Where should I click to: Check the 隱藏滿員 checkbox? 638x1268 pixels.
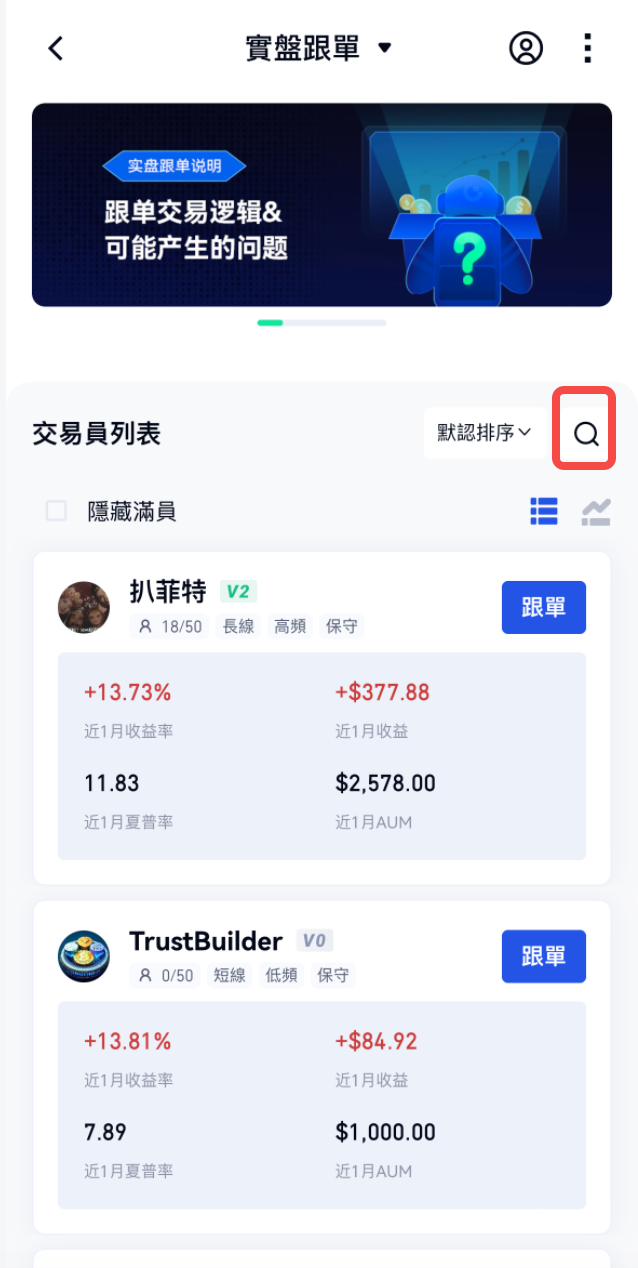point(57,512)
